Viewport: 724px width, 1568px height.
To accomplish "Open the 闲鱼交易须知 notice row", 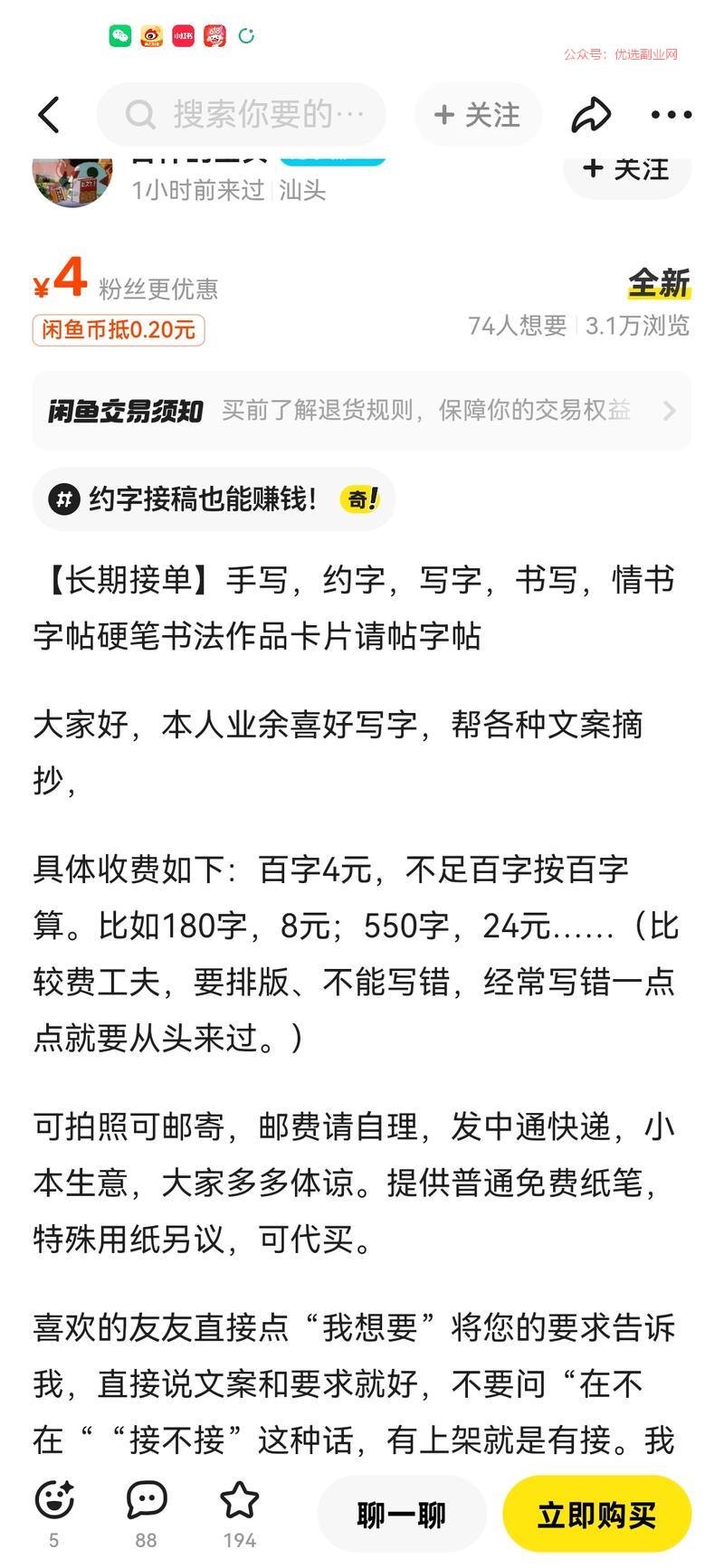I will coord(362,411).
